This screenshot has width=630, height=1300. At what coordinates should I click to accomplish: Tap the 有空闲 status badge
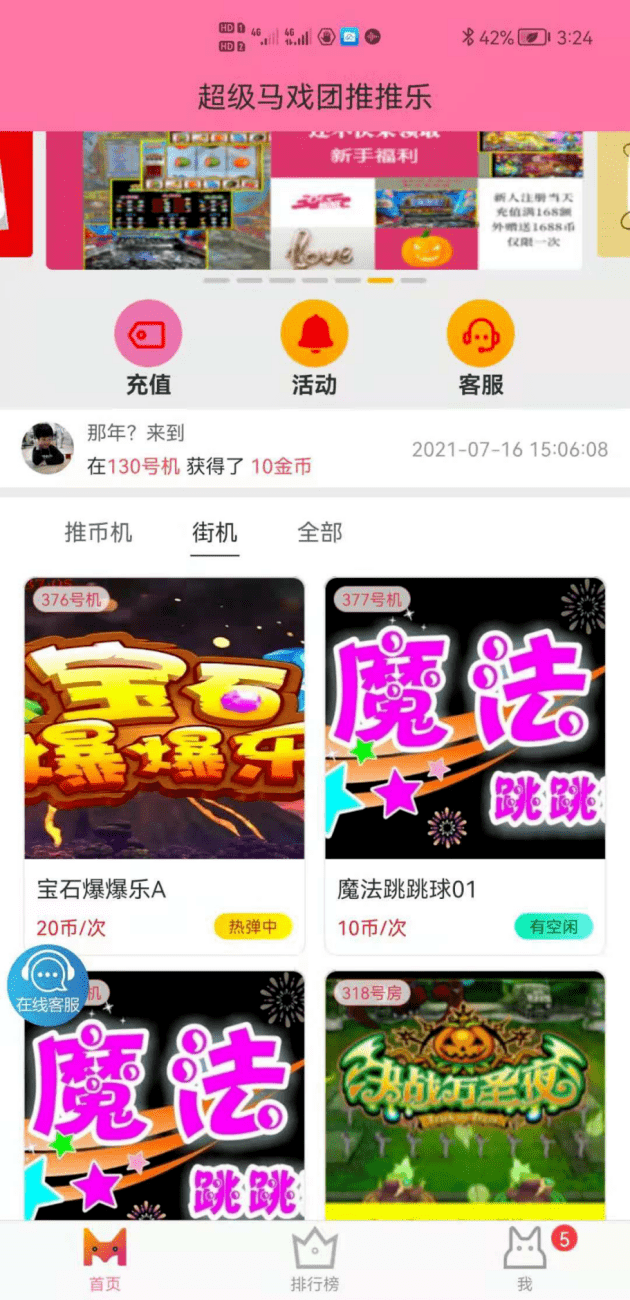coord(553,927)
